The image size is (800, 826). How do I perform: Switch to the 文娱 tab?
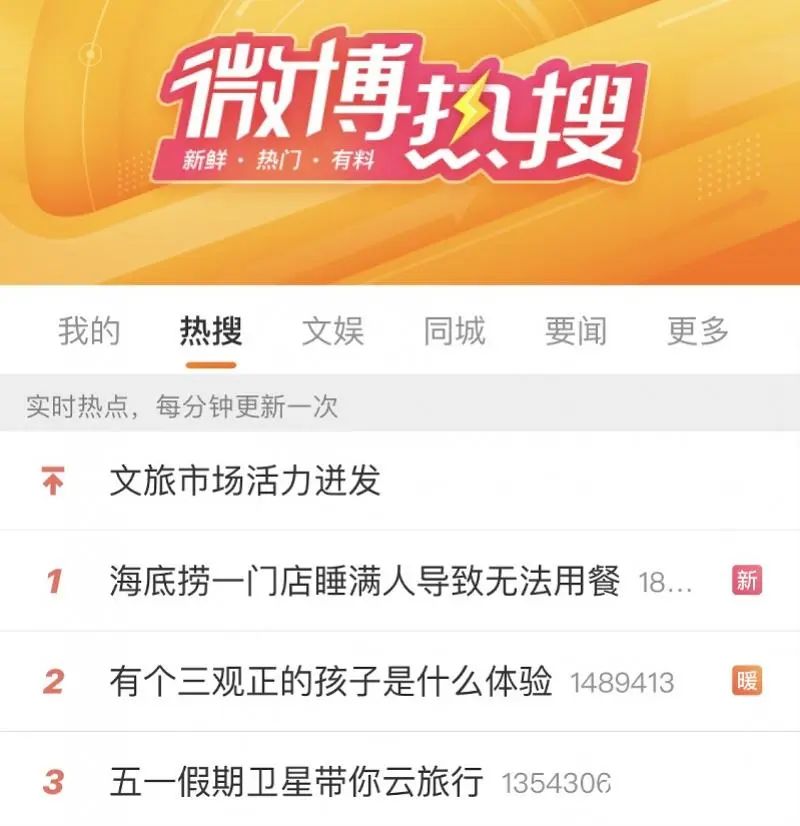333,331
